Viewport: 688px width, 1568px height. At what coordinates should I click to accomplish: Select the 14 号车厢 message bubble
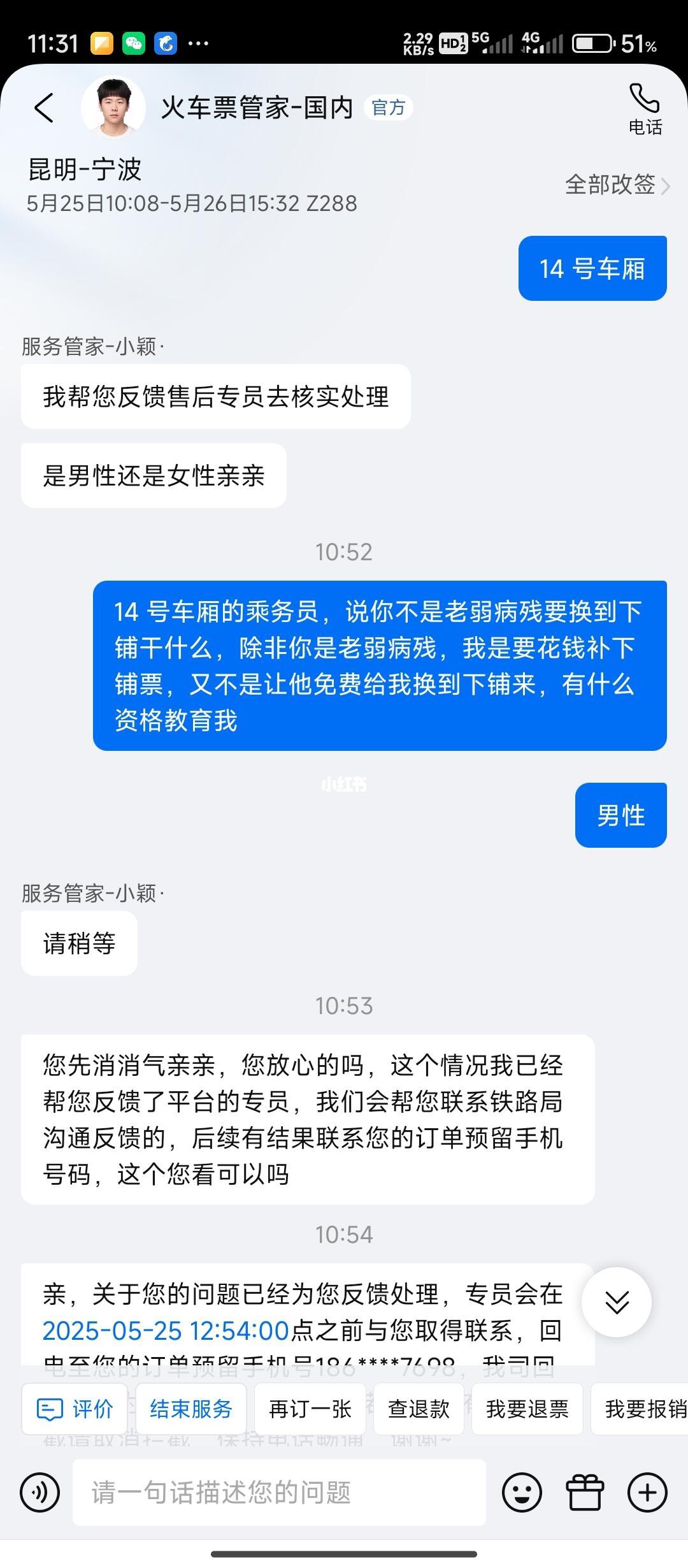tap(592, 268)
